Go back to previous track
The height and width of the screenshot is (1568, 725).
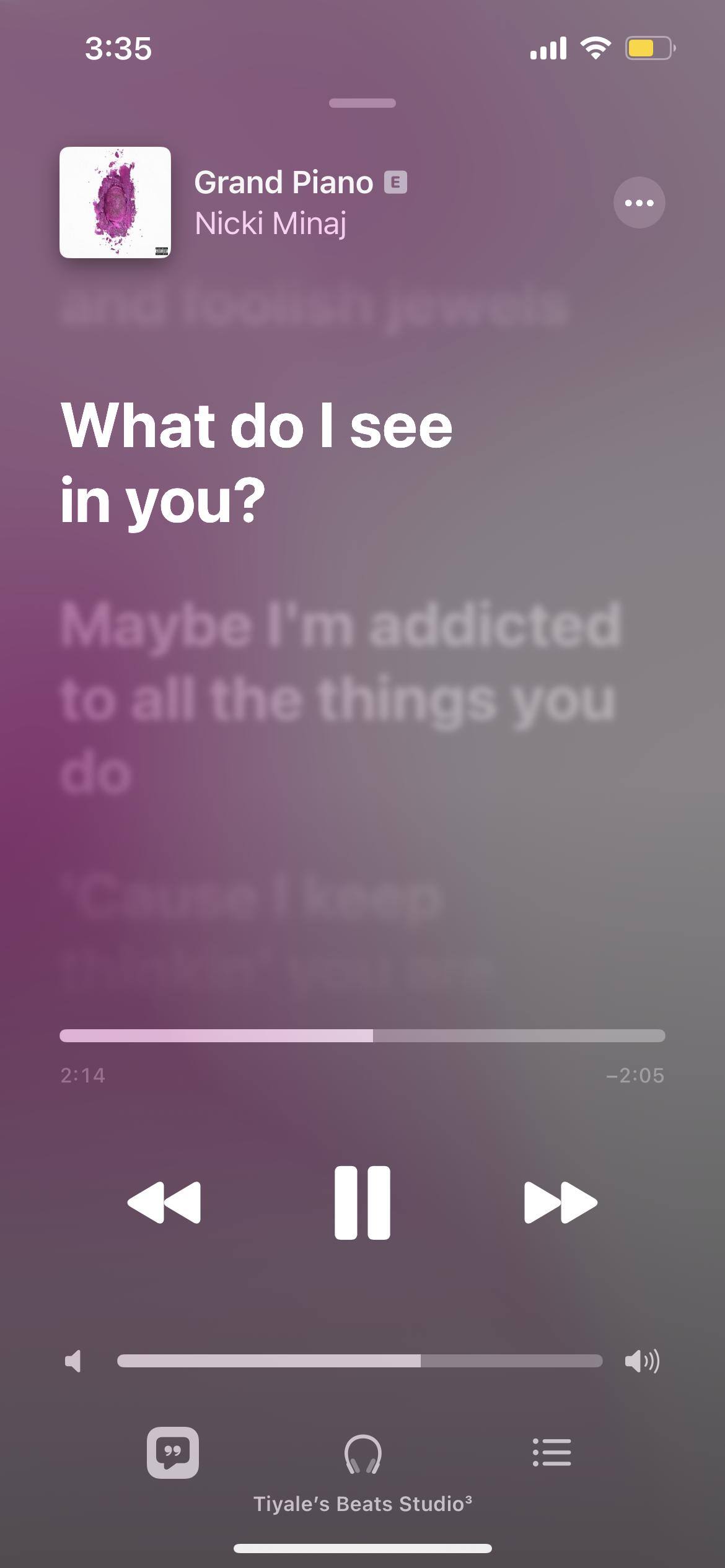click(164, 1203)
